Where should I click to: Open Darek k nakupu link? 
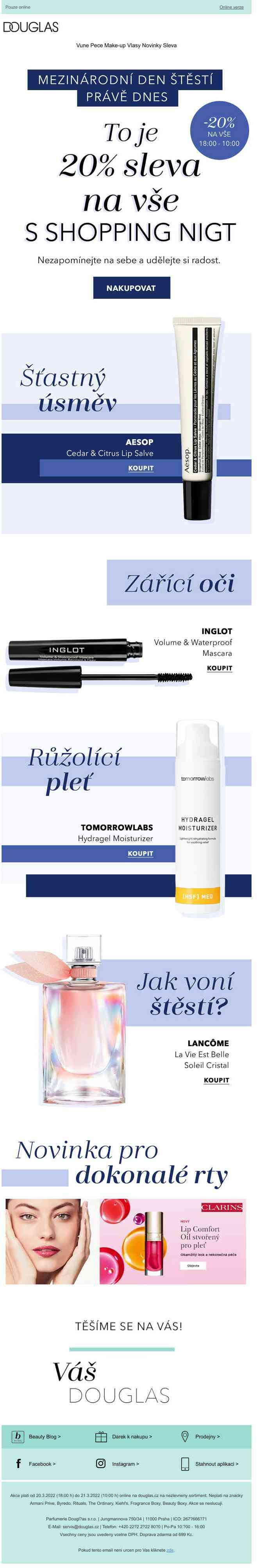[132, 1436]
